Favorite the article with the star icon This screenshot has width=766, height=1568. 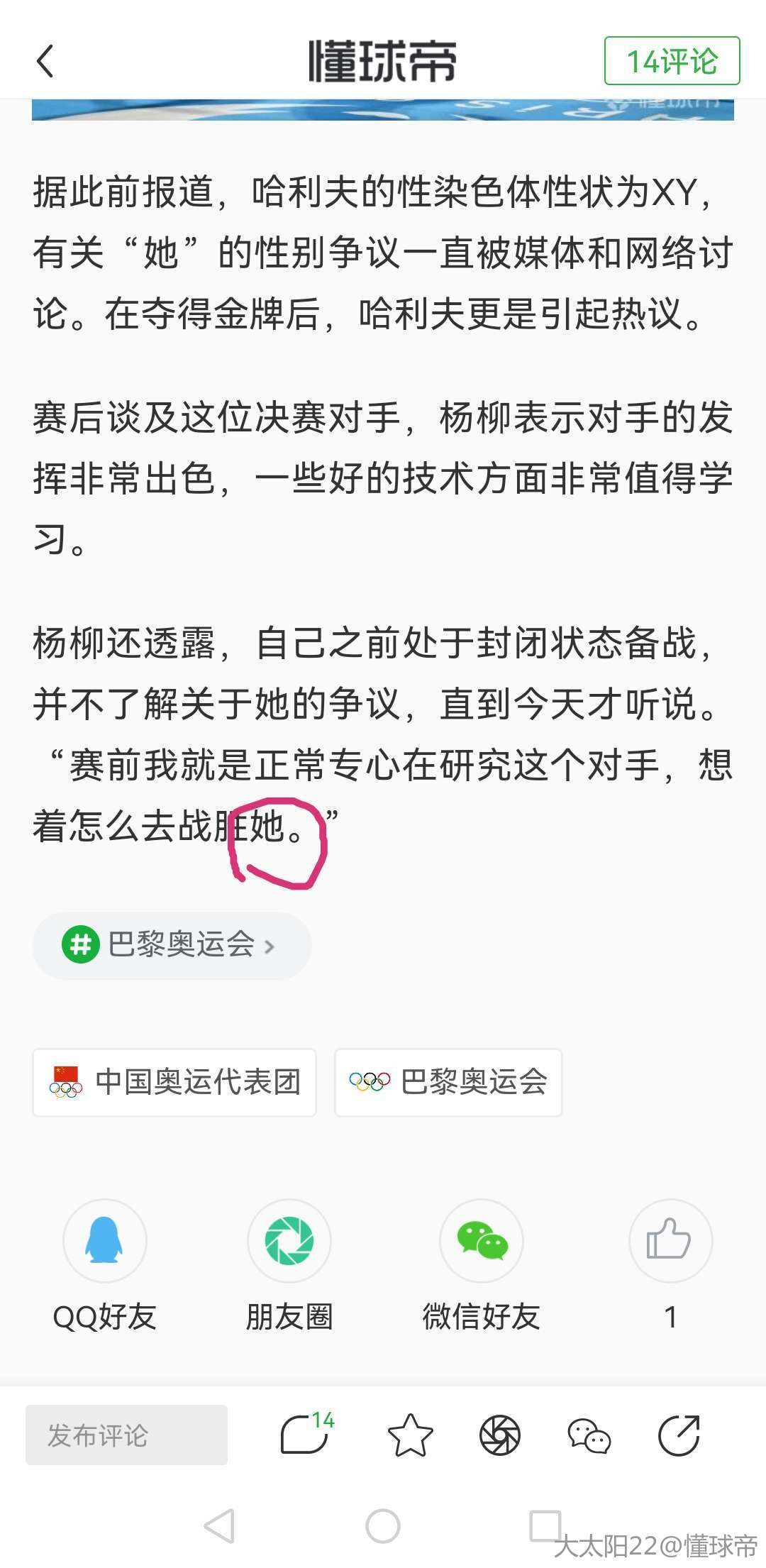tap(410, 1435)
